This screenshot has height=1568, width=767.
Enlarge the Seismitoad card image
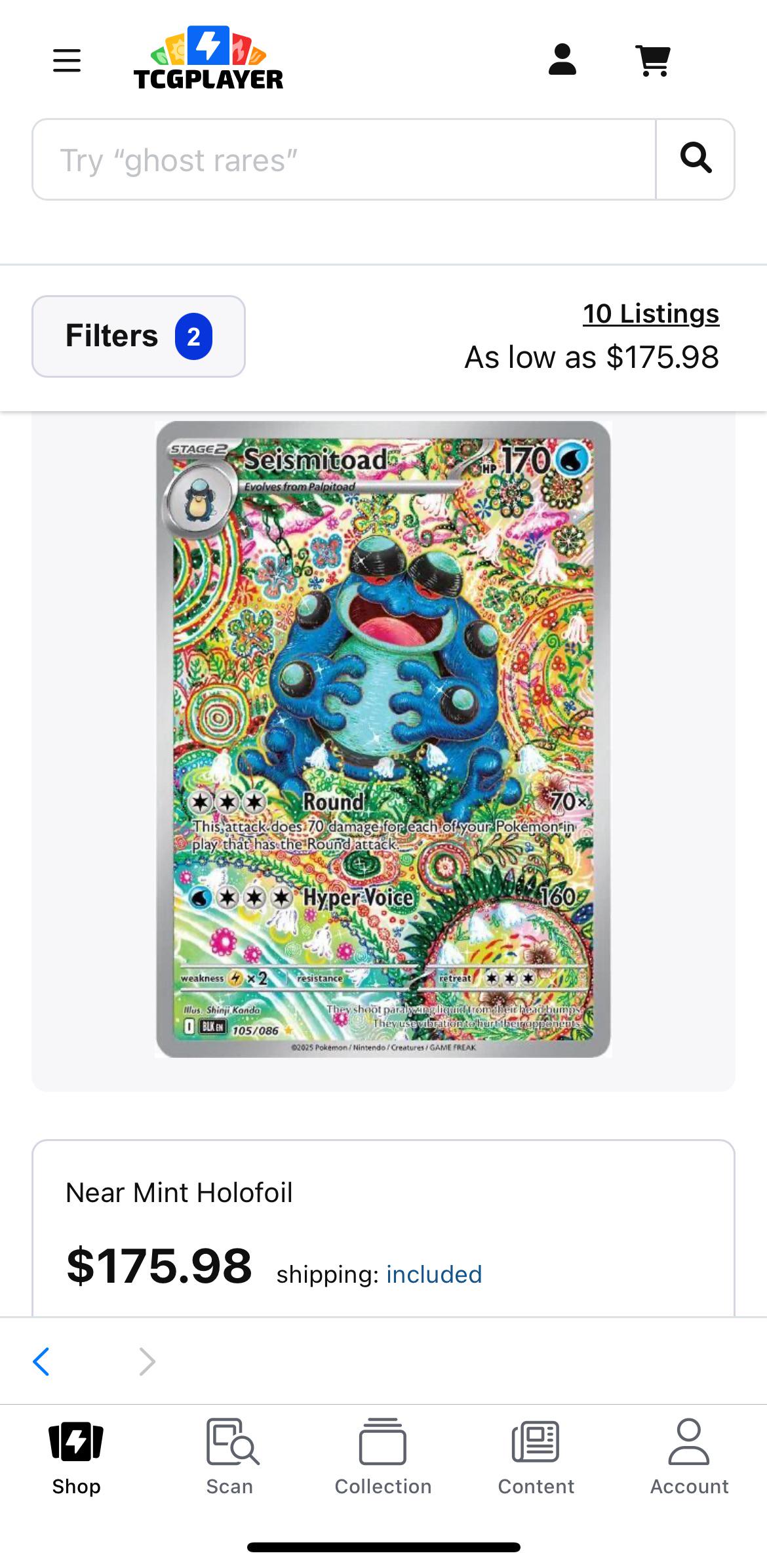383,739
